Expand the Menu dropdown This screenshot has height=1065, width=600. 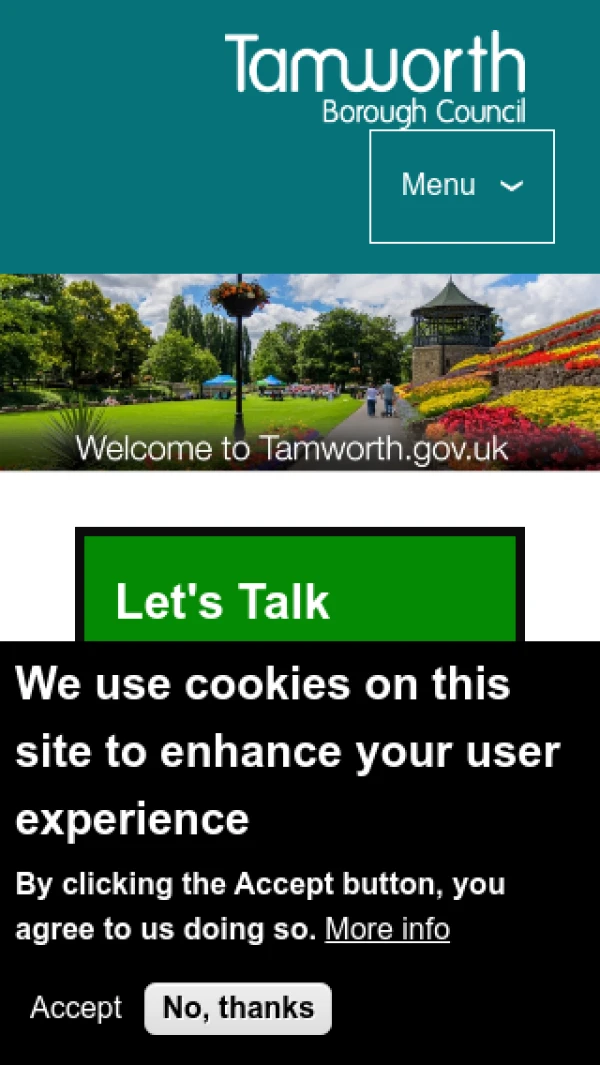(x=461, y=186)
